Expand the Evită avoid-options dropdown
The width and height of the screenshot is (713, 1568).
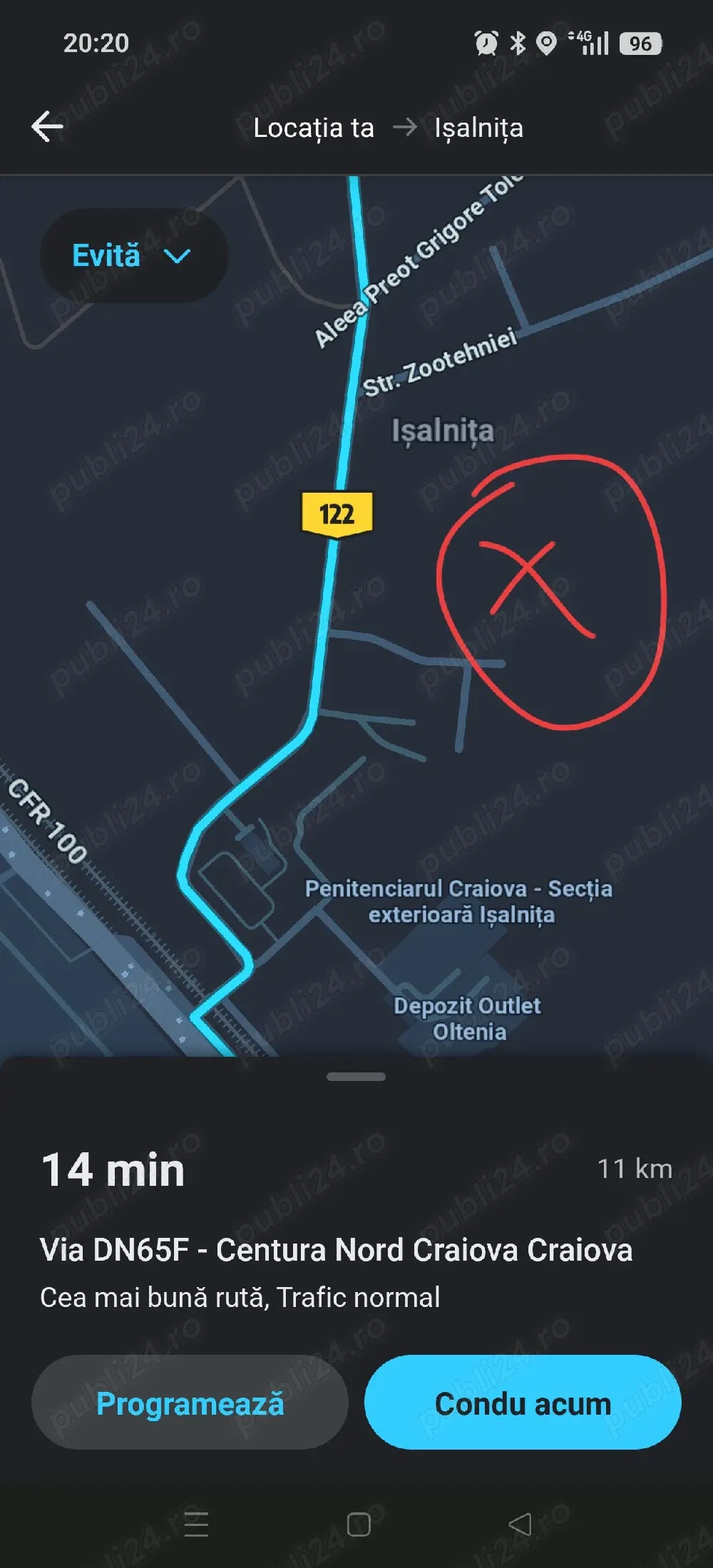pos(133,256)
